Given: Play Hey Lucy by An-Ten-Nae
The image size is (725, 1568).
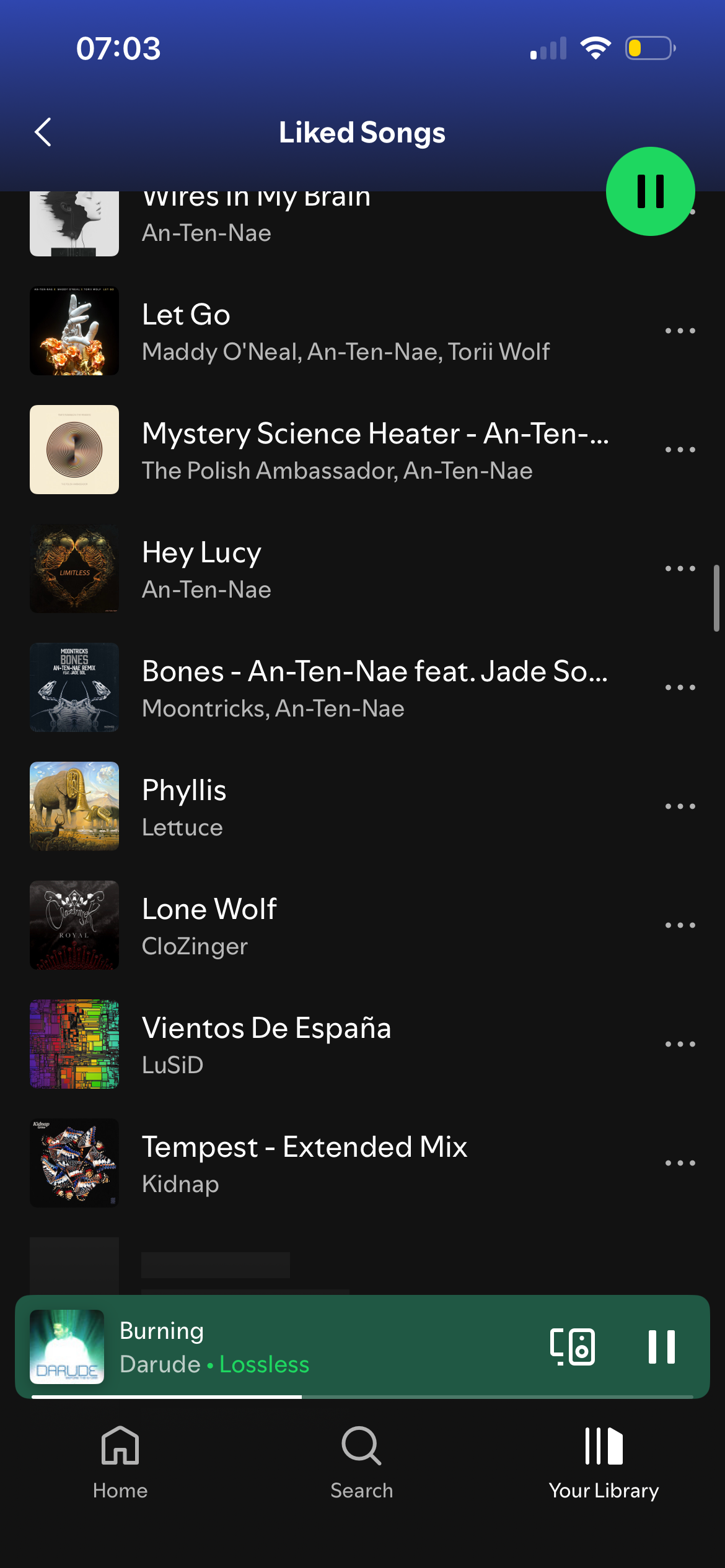Looking at the screenshot, I should (x=347, y=569).
